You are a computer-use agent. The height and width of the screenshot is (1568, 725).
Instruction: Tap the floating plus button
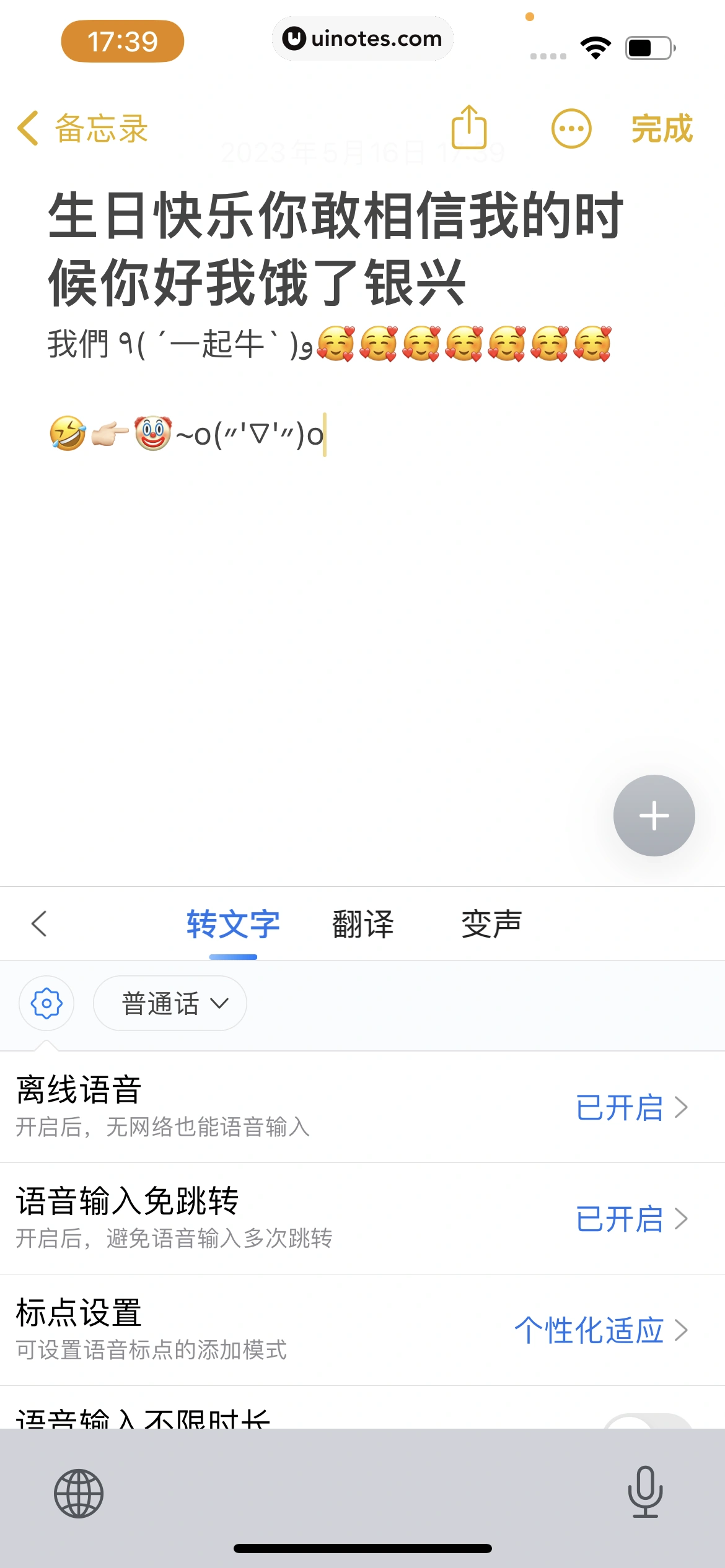pyautogui.click(x=654, y=816)
